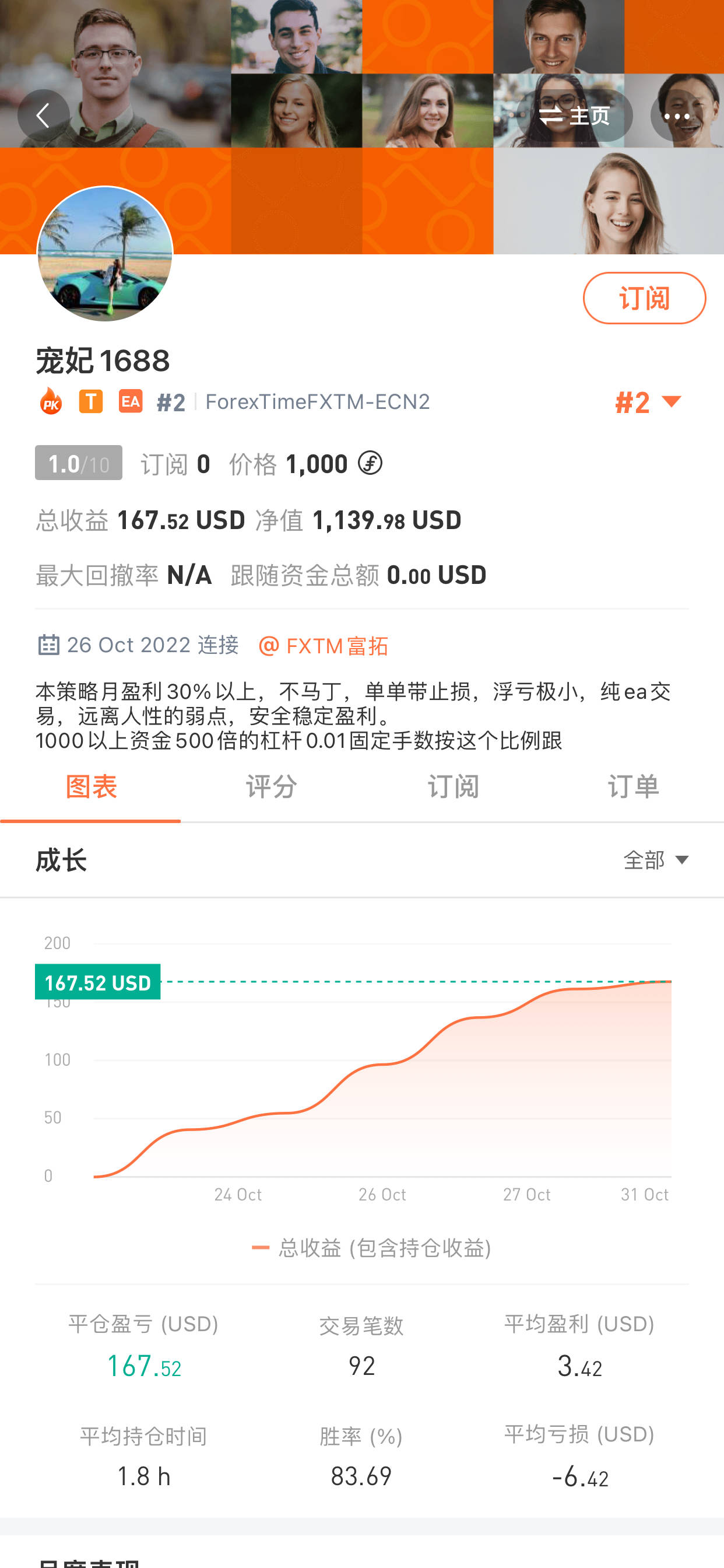
Task: Tap the 订阅 subscribe button
Action: tap(644, 297)
